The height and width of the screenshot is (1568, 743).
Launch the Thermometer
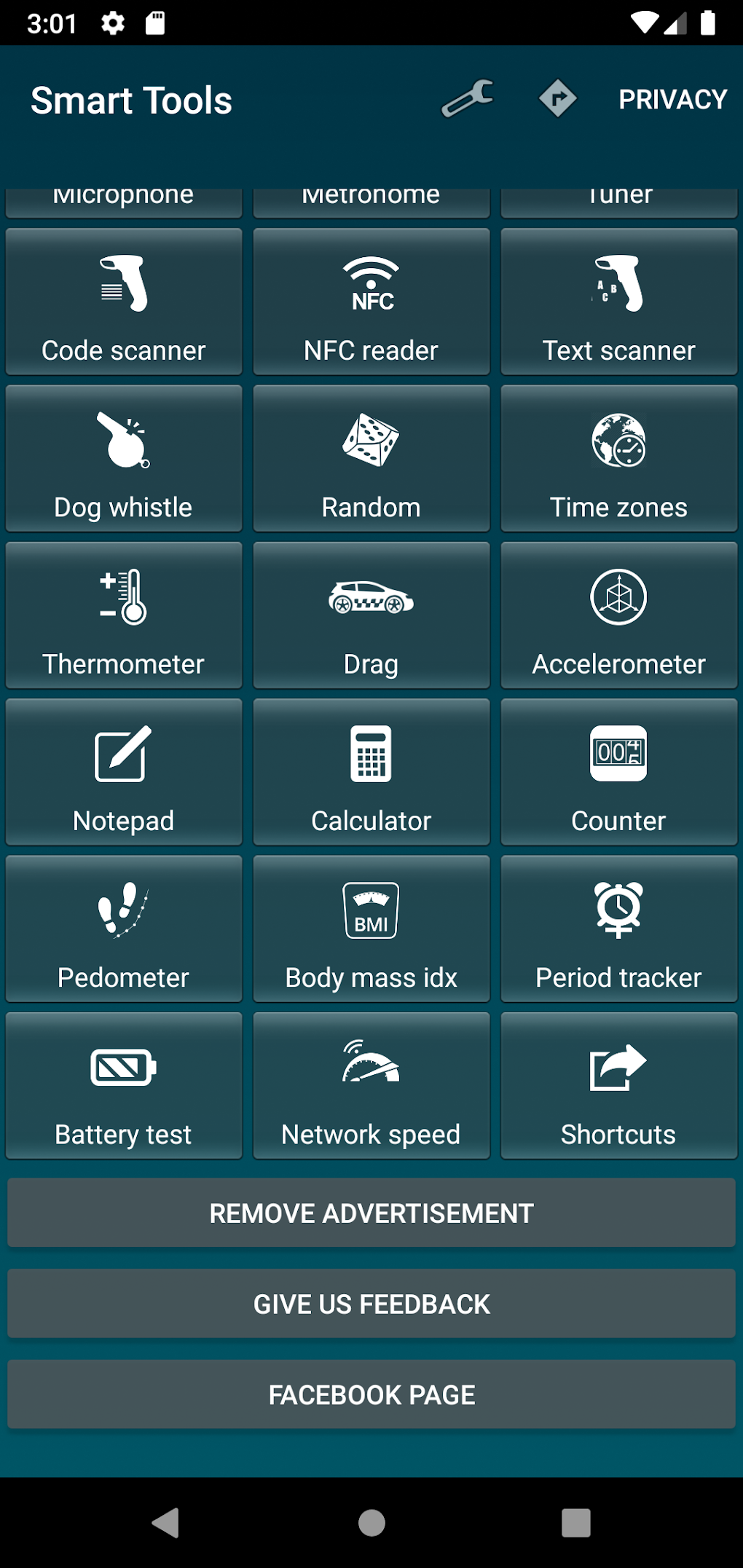(124, 615)
